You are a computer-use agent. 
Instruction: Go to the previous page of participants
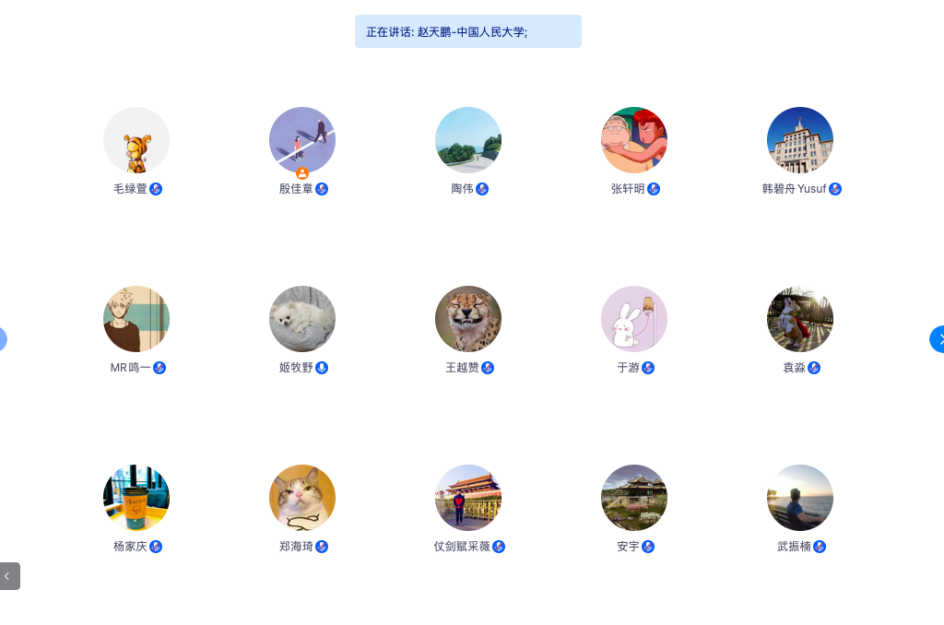tap(3, 339)
